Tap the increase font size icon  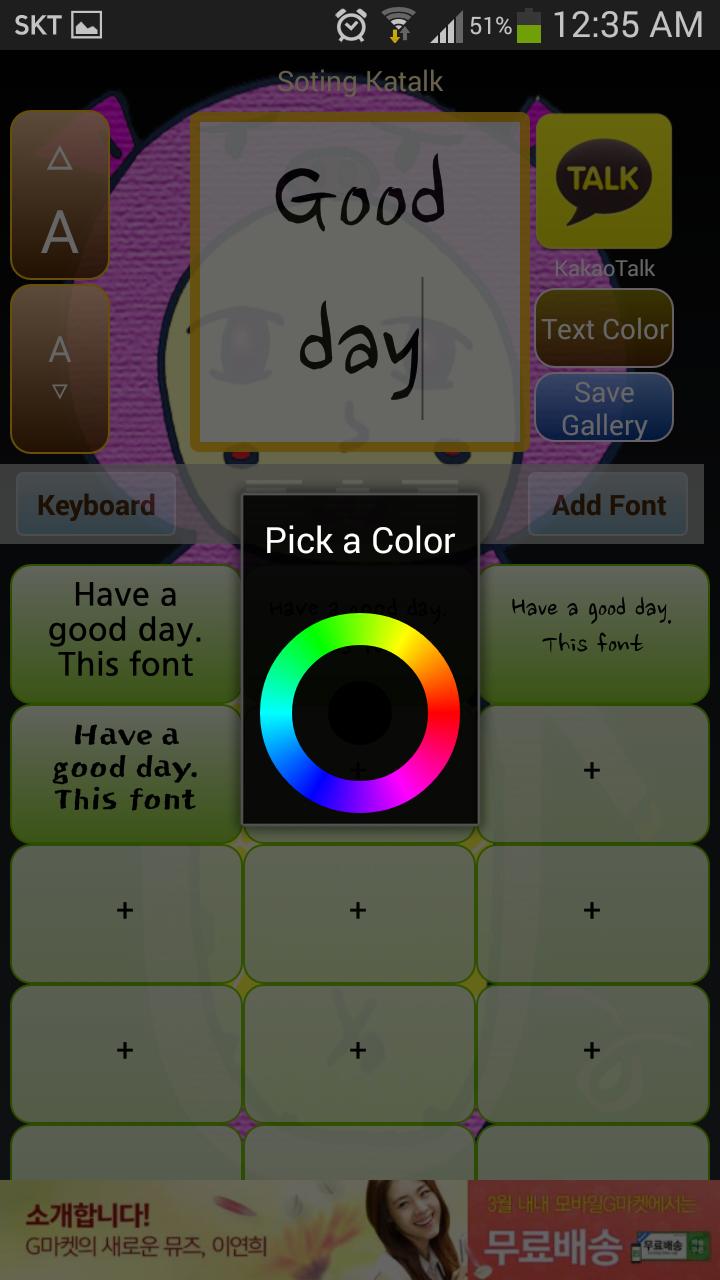(x=59, y=195)
